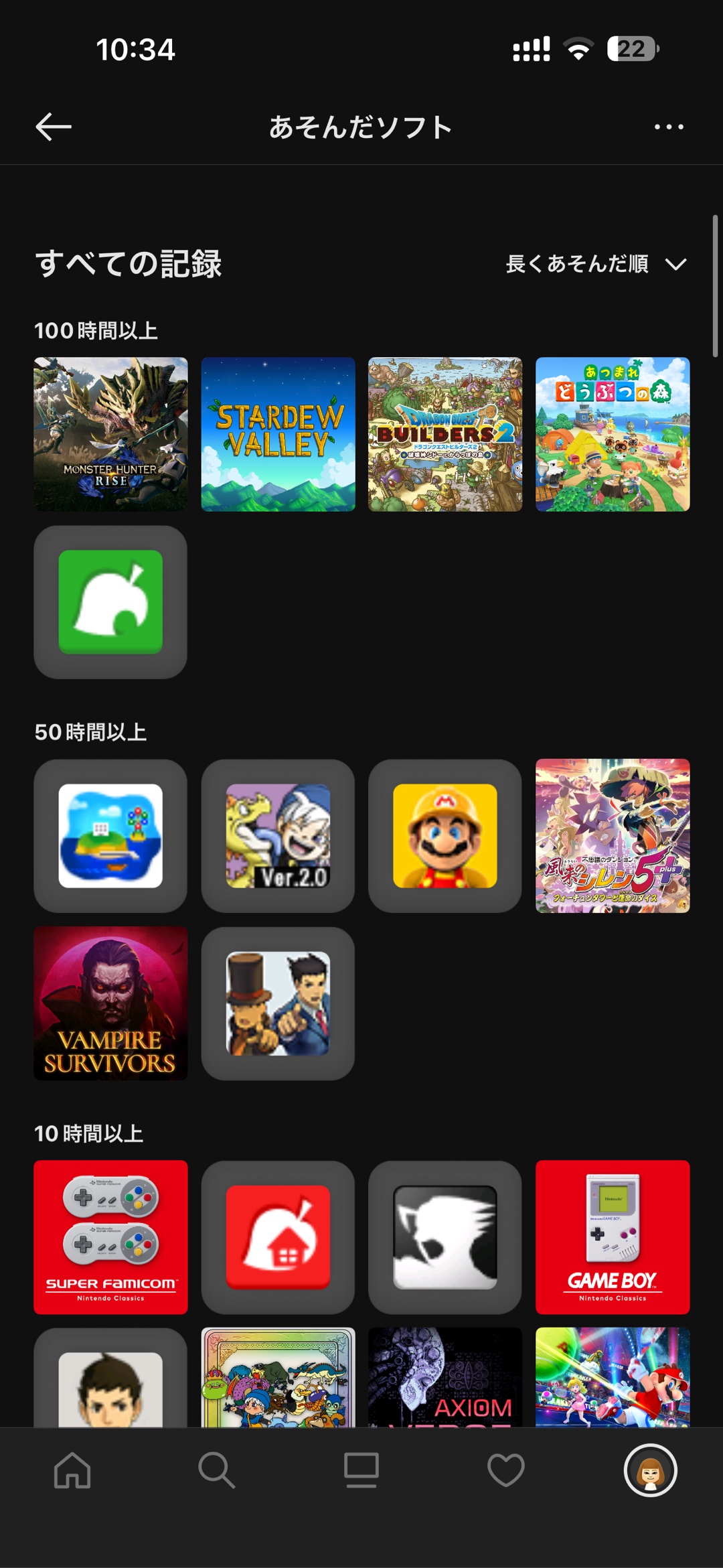The width and height of the screenshot is (723, 1568).
Task: Open the Ver.2.0 game tile
Action: 278,836
